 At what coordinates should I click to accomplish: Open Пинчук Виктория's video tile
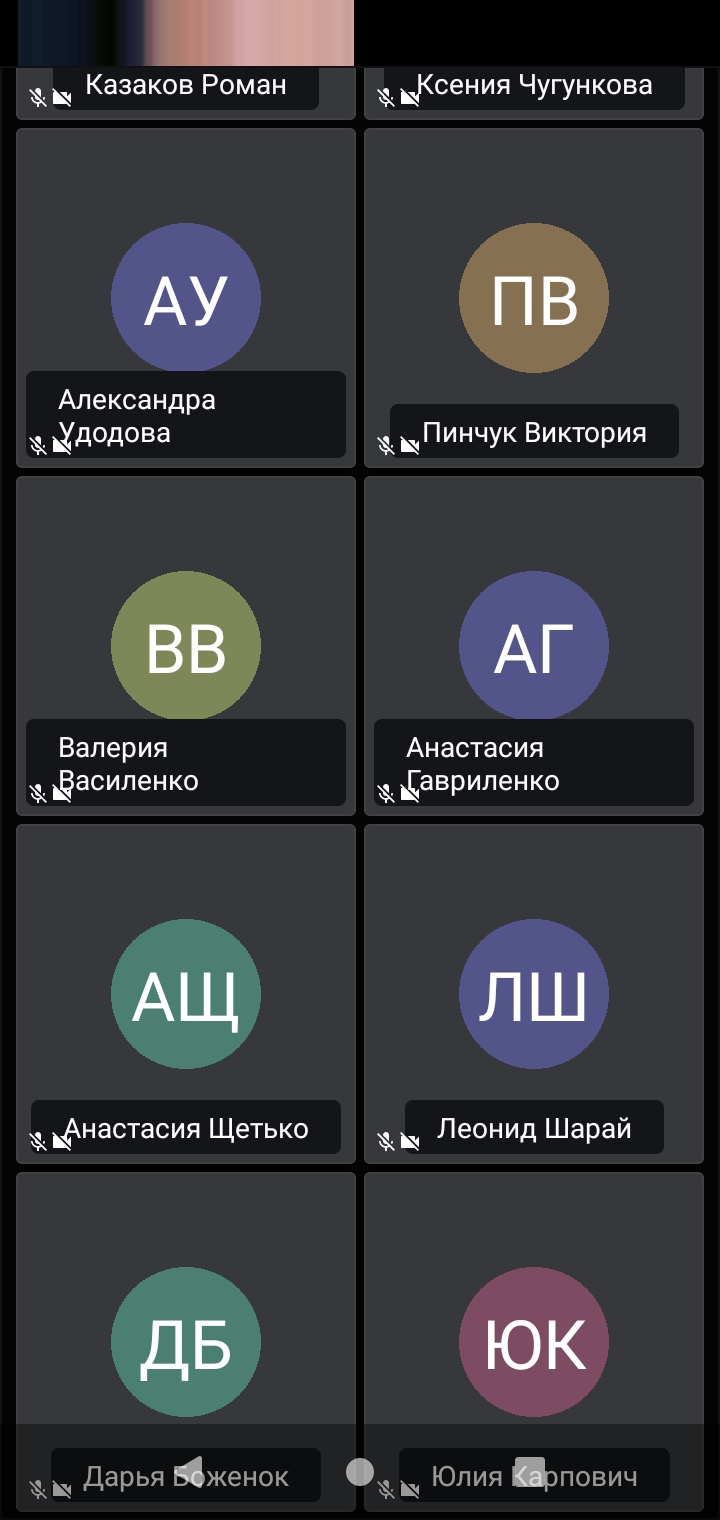[x=534, y=298]
